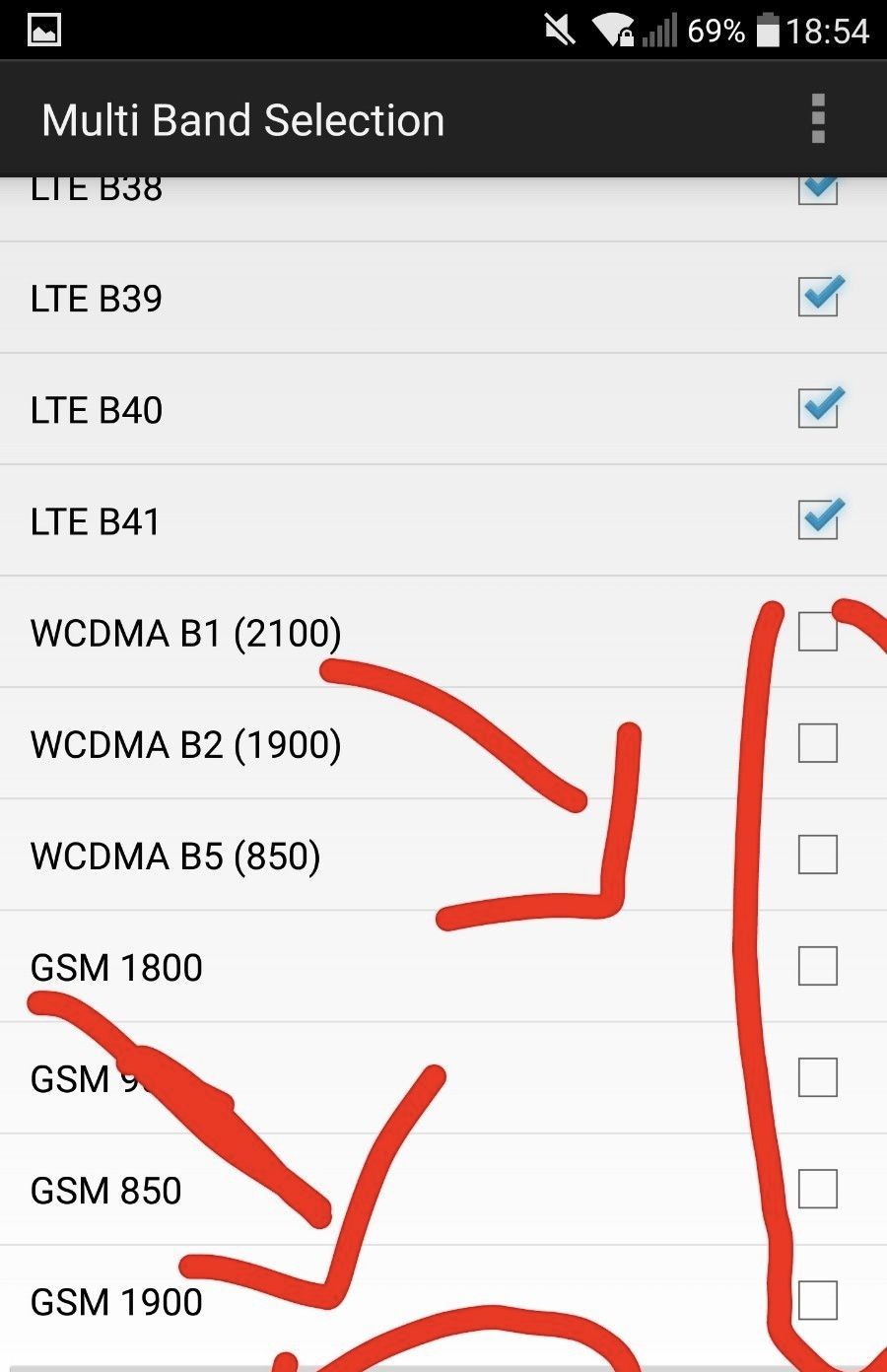The height and width of the screenshot is (1372, 887).
Task: Toggle the LTE B41 selection off
Action: coord(816,520)
